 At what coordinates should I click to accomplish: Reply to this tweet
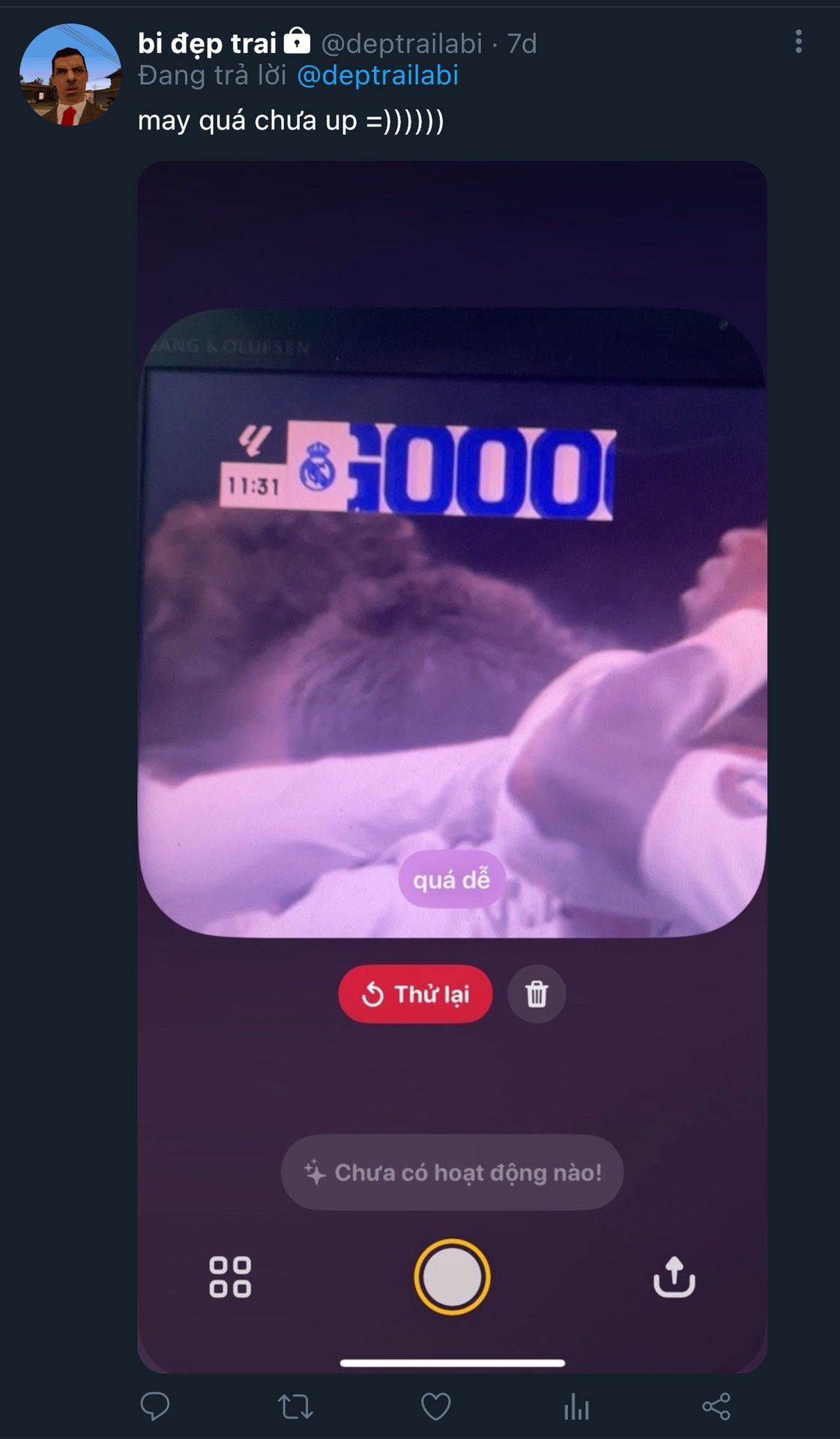coord(155,1406)
